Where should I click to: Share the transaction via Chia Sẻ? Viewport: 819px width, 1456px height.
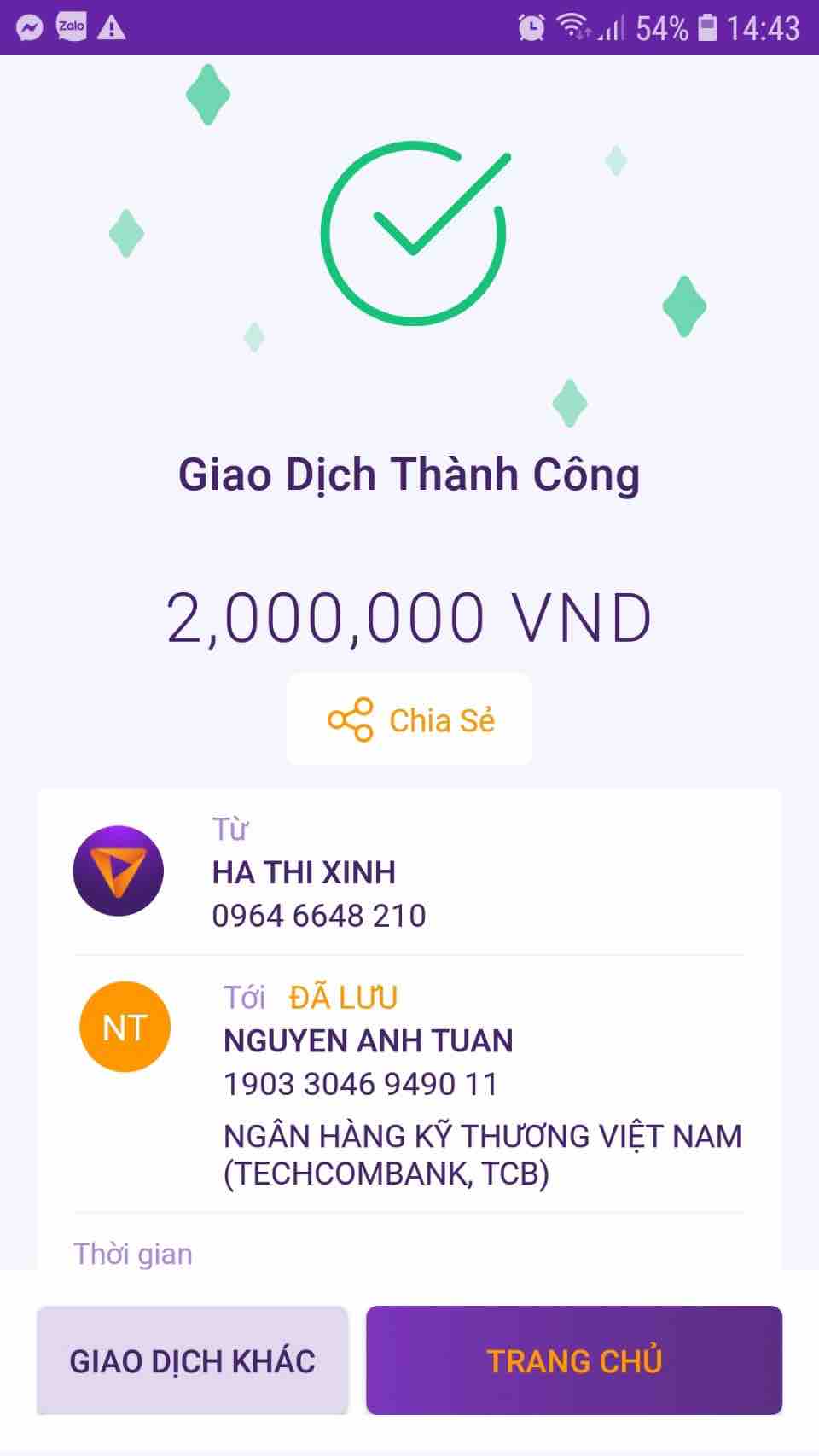pos(409,719)
